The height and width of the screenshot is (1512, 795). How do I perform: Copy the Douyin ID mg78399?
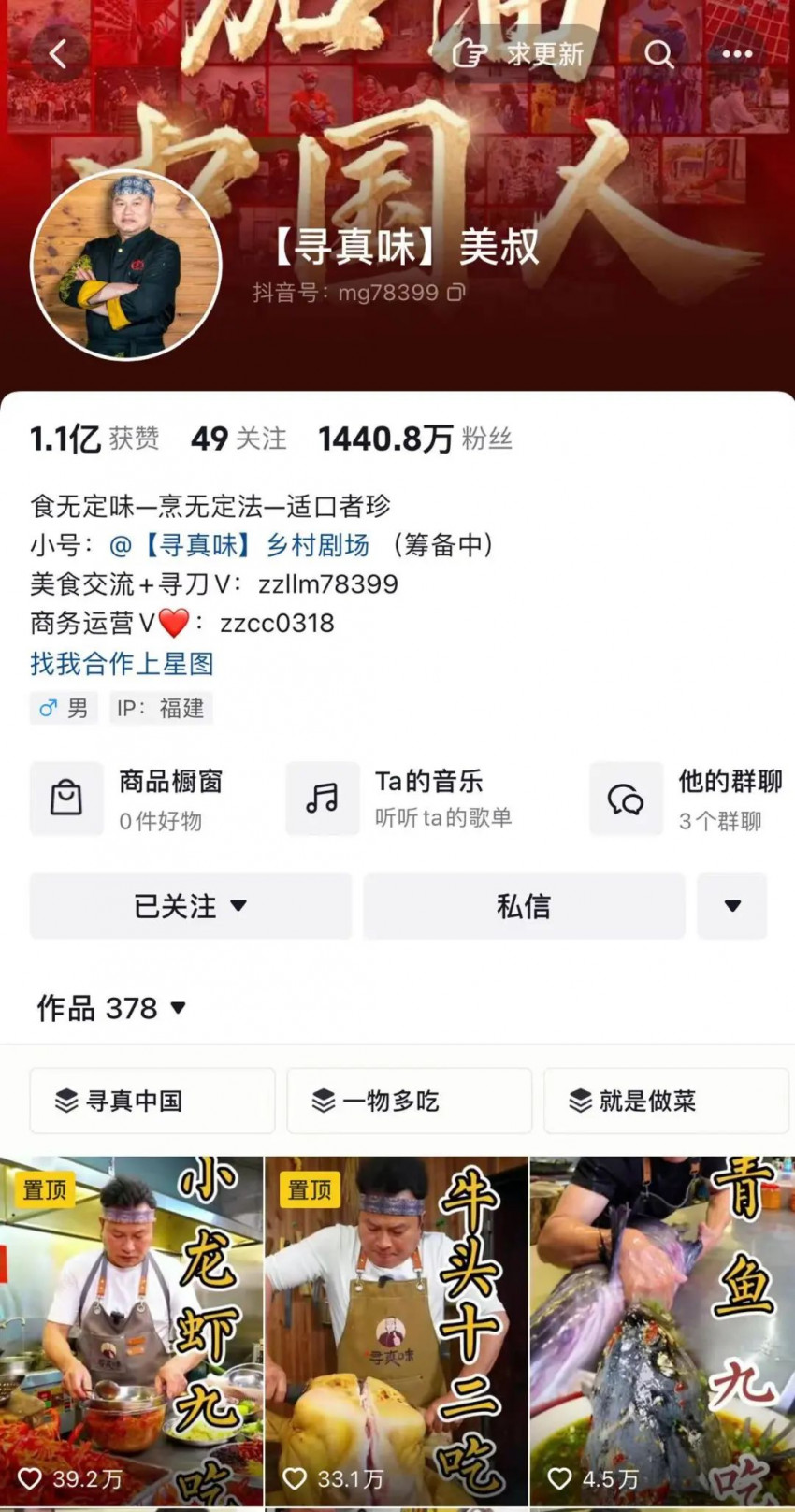pos(455,293)
